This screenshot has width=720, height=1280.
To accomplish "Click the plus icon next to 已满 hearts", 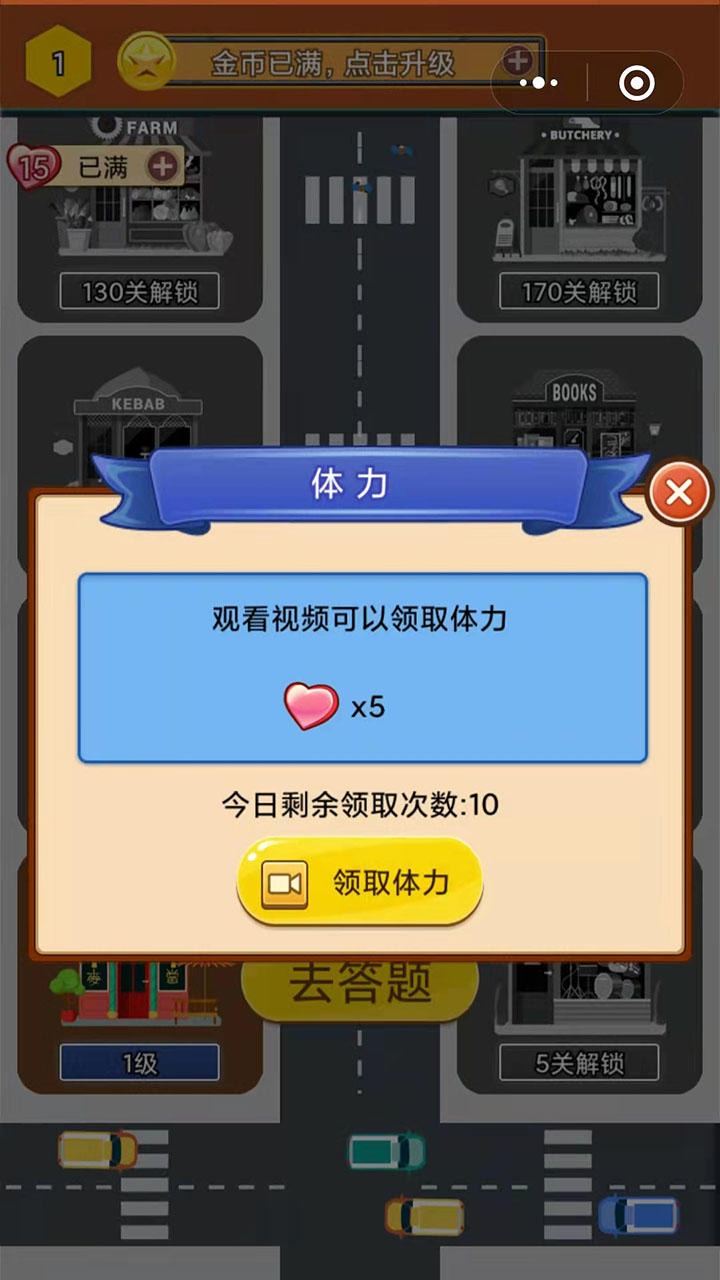I will [x=160, y=167].
